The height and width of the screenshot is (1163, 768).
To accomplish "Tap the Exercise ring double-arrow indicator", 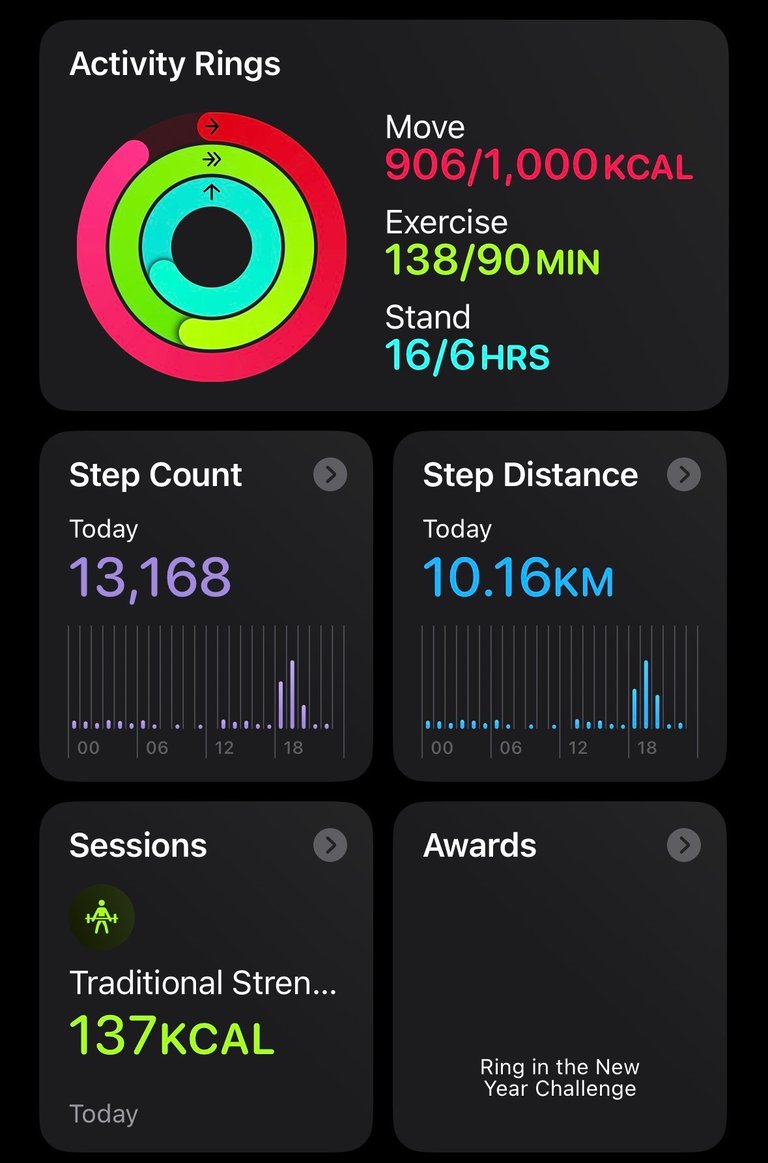I will (x=213, y=158).
